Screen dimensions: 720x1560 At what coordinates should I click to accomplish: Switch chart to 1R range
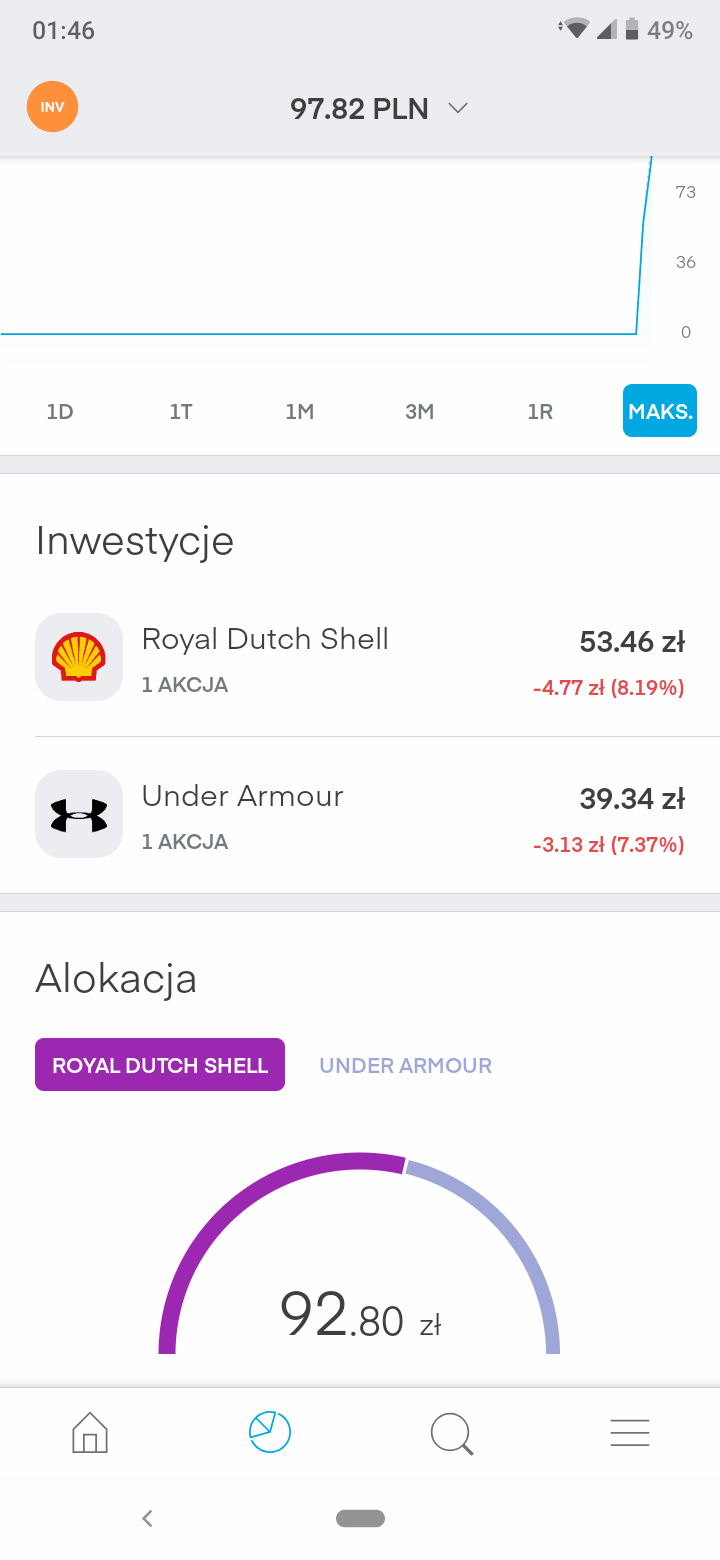[x=540, y=412]
